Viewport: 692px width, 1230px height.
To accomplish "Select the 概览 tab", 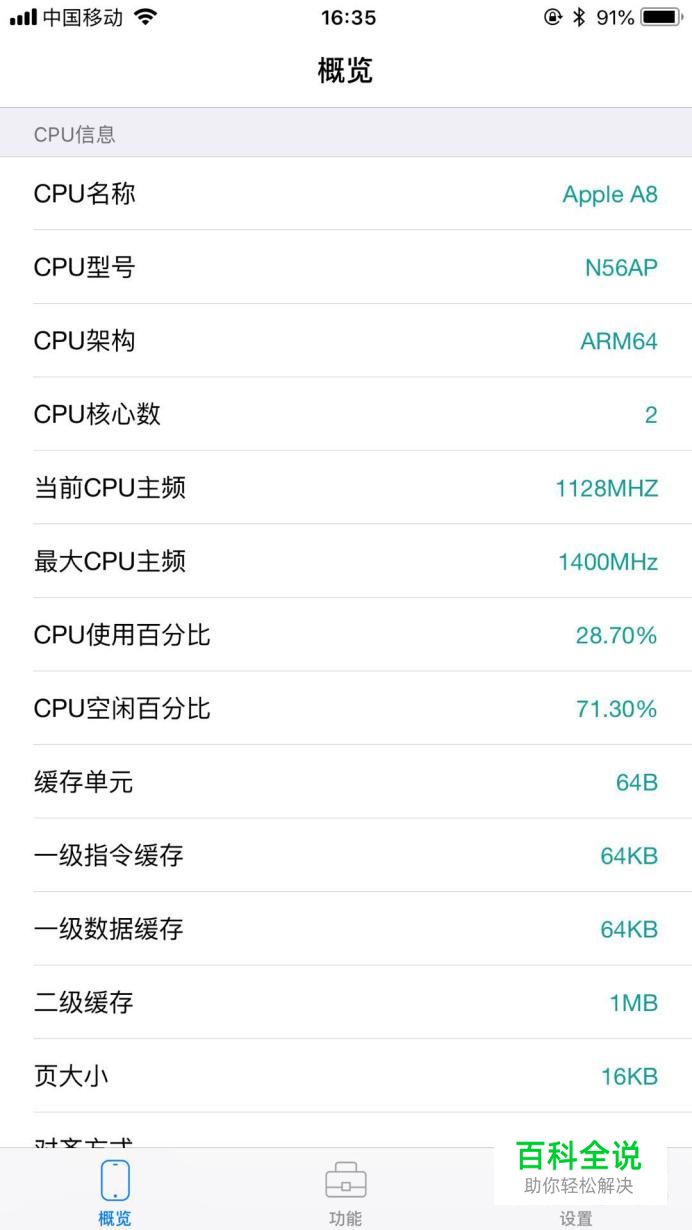I will pos(115,1190).
